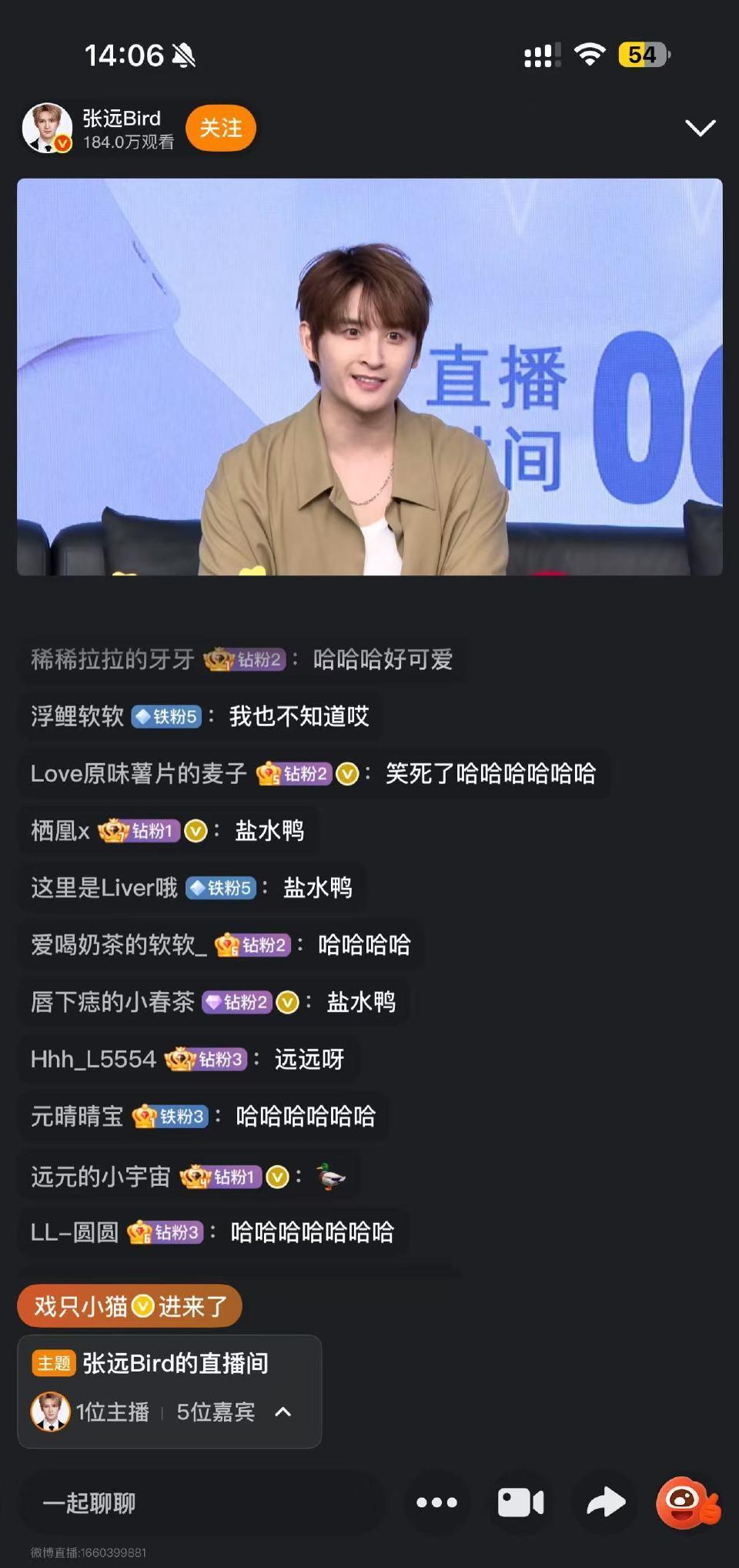
Task: Tap the comment from Hhh_L5554
Action: point(187,1060)
